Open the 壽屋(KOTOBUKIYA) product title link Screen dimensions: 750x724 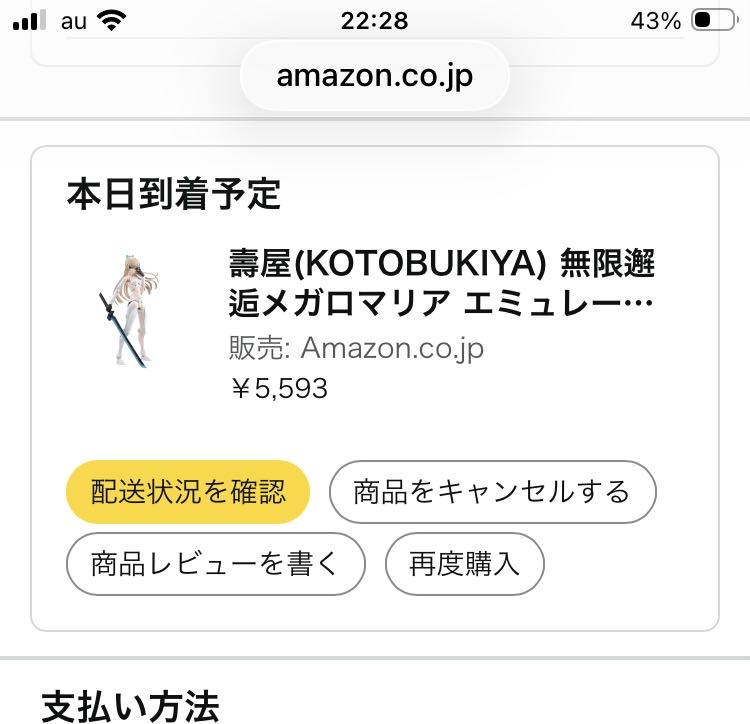(x=441, y=282)
